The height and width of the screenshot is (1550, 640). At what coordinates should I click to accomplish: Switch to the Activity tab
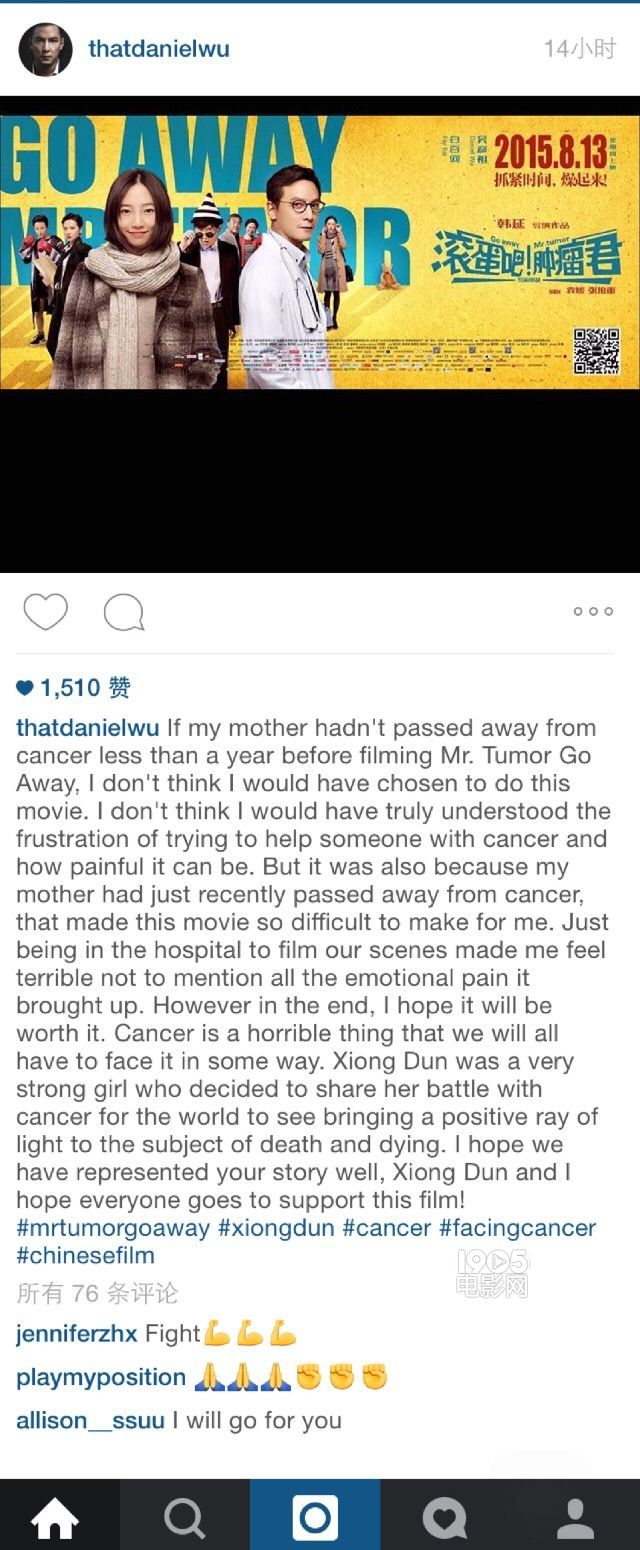coord(444,1517)
